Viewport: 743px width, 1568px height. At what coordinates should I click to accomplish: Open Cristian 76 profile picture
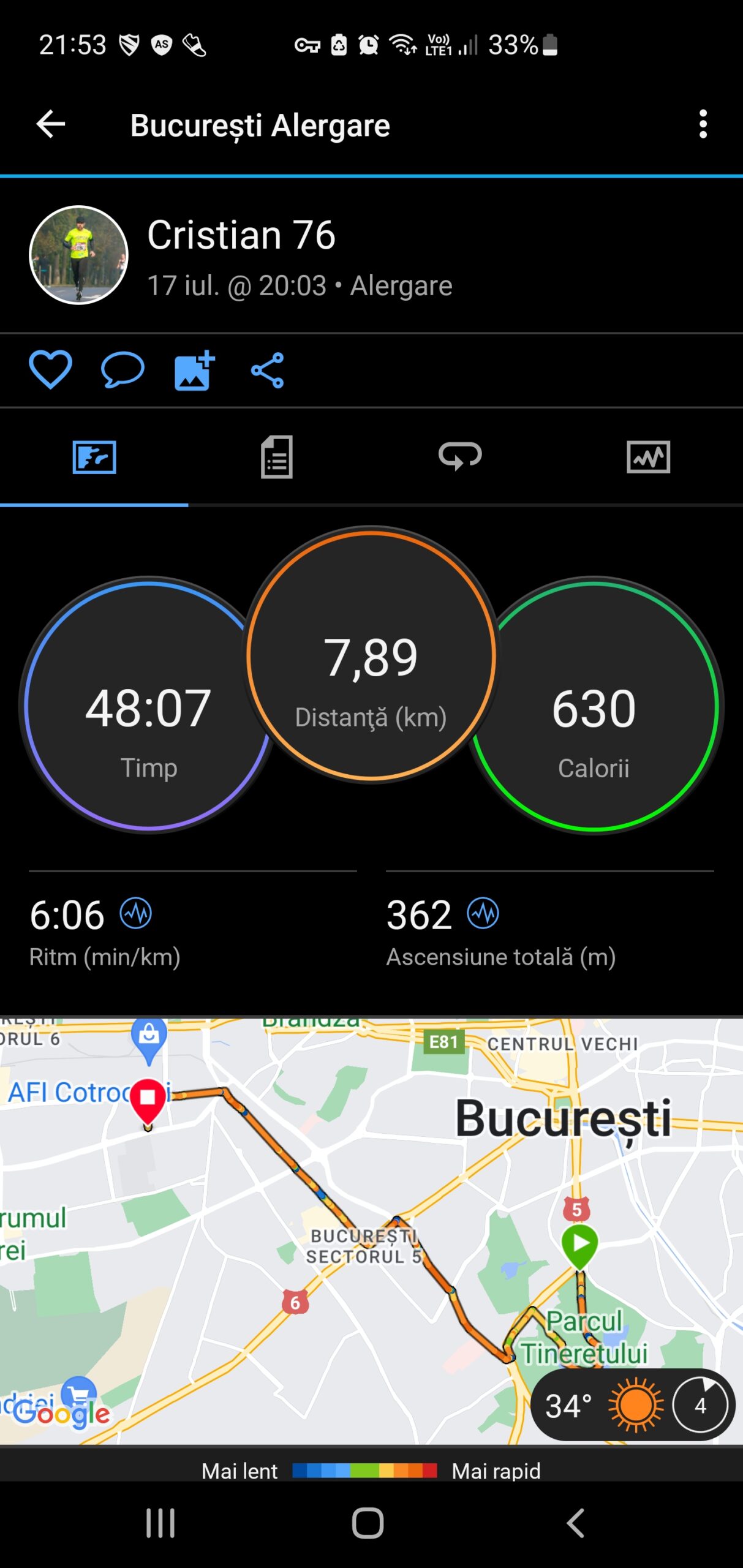pos(79,255)
